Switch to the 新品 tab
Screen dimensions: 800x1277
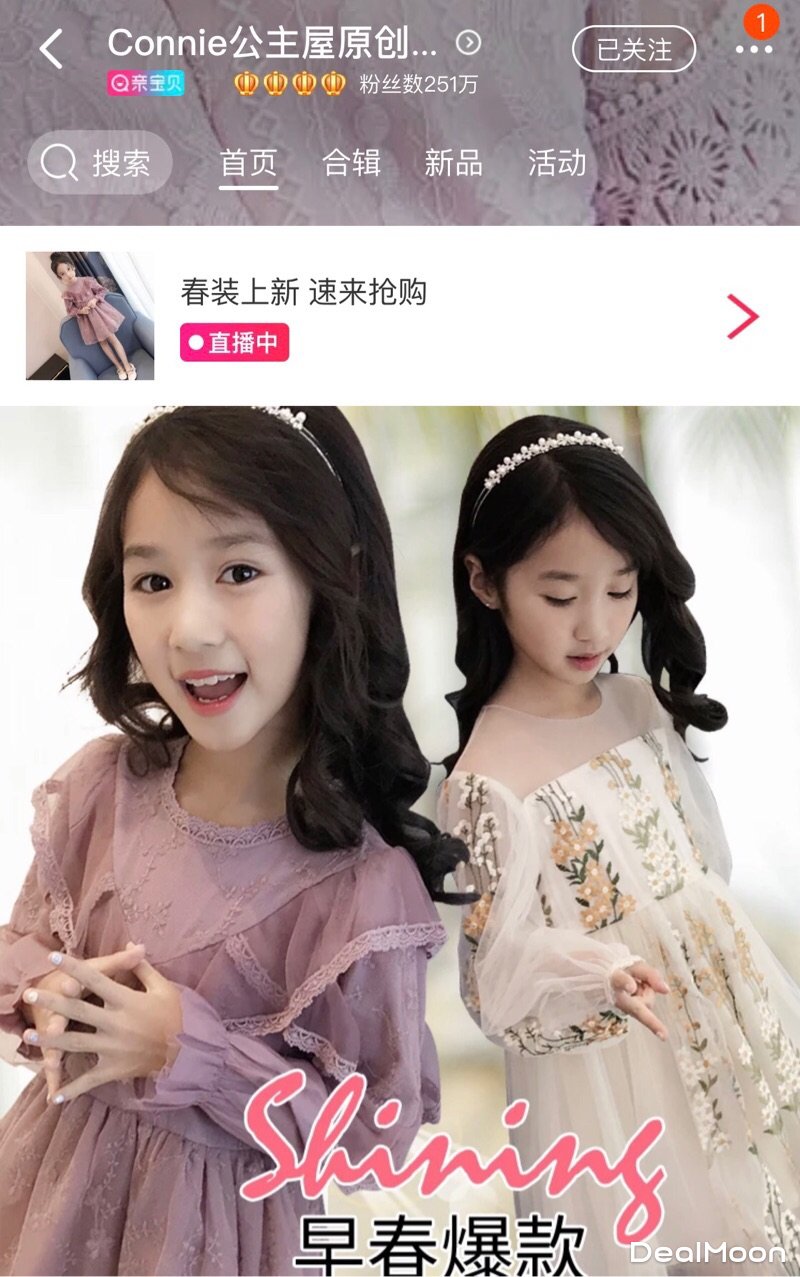453,163
